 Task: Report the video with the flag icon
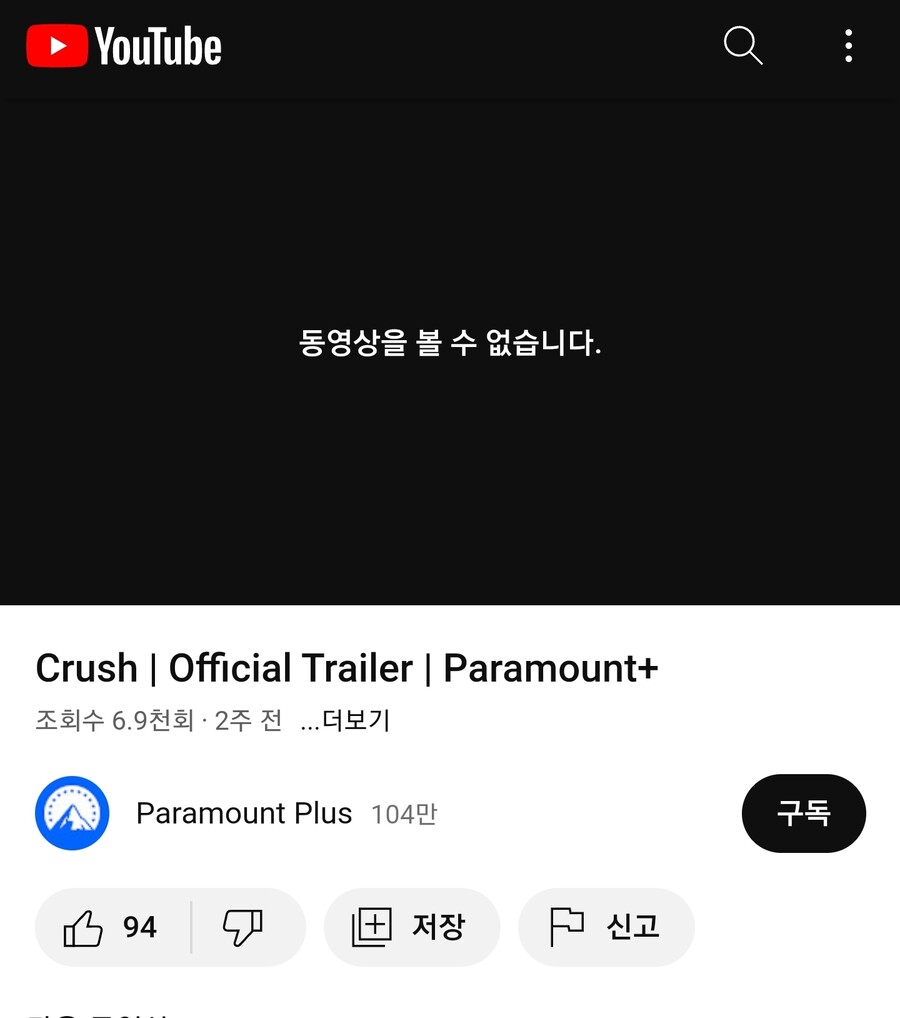click(x=567, y=927)
